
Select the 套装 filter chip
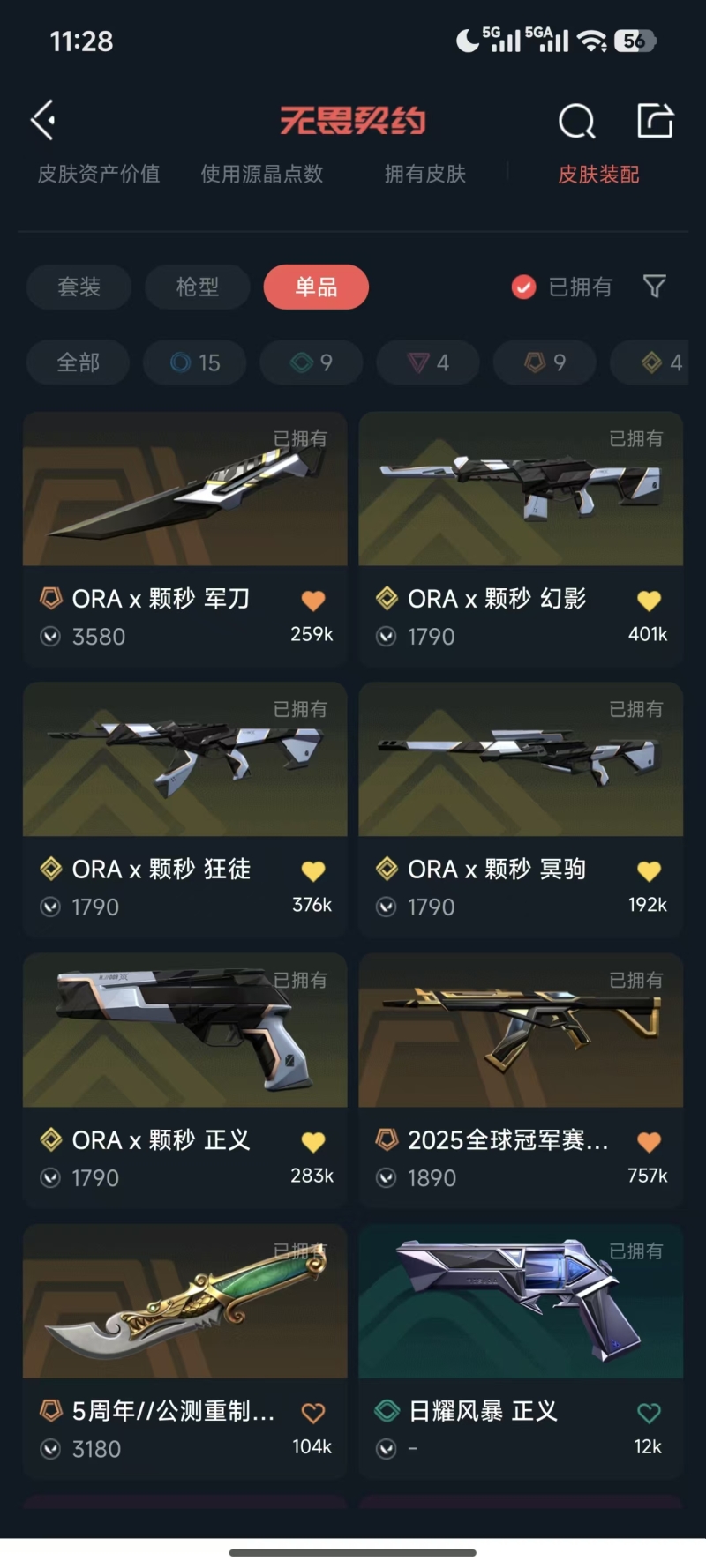79,287
